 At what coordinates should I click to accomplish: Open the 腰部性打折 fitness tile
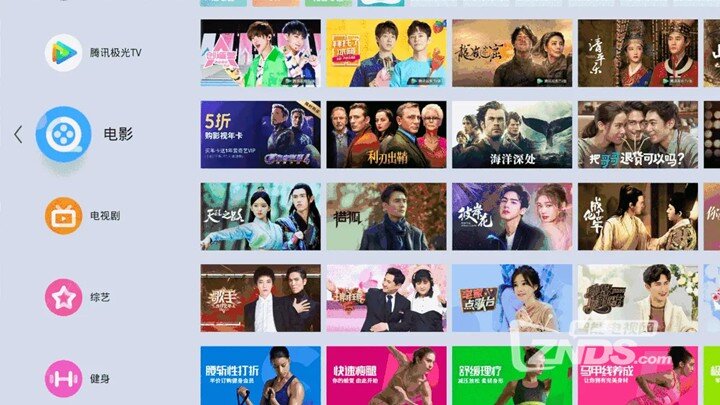pyautogui.click(x=261, y=376)
